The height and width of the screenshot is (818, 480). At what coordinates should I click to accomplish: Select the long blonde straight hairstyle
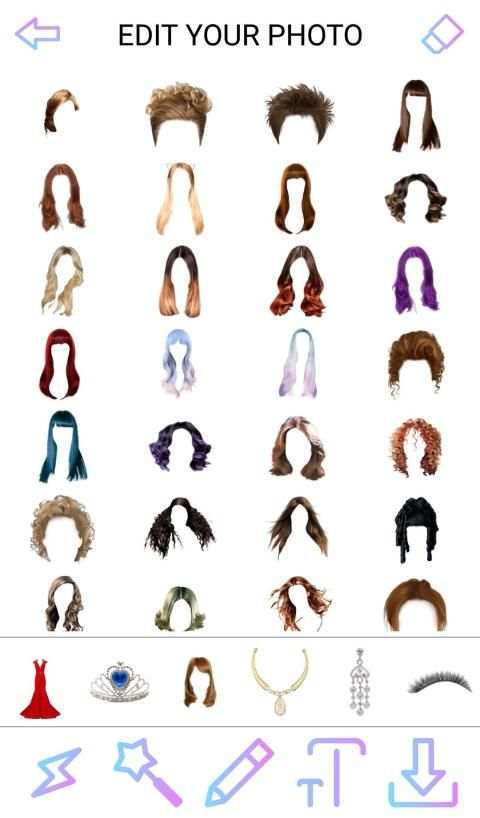point(179,198)
